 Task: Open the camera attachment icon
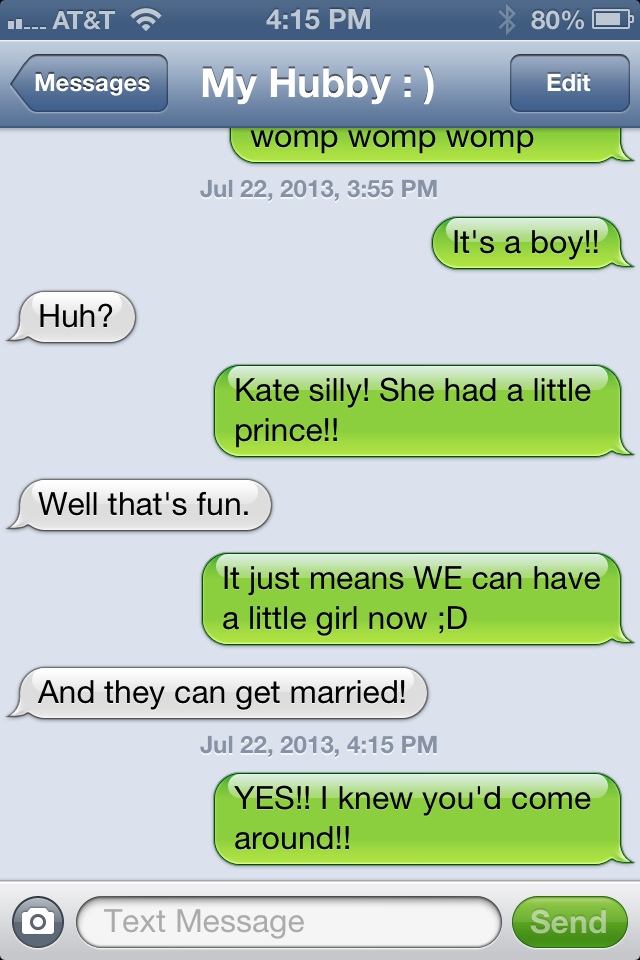click(x=38, y=921)
